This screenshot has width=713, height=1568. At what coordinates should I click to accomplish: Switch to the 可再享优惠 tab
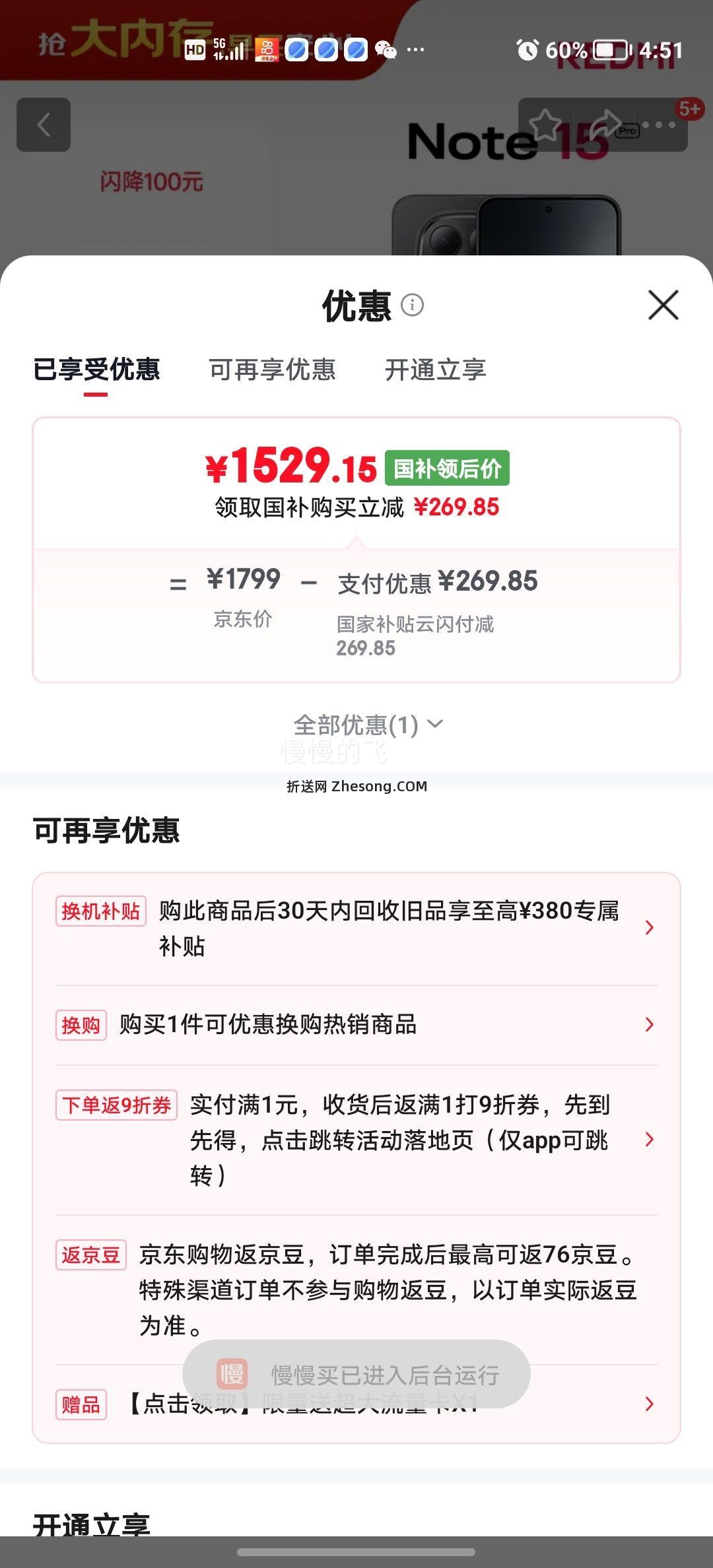point(272,371)
